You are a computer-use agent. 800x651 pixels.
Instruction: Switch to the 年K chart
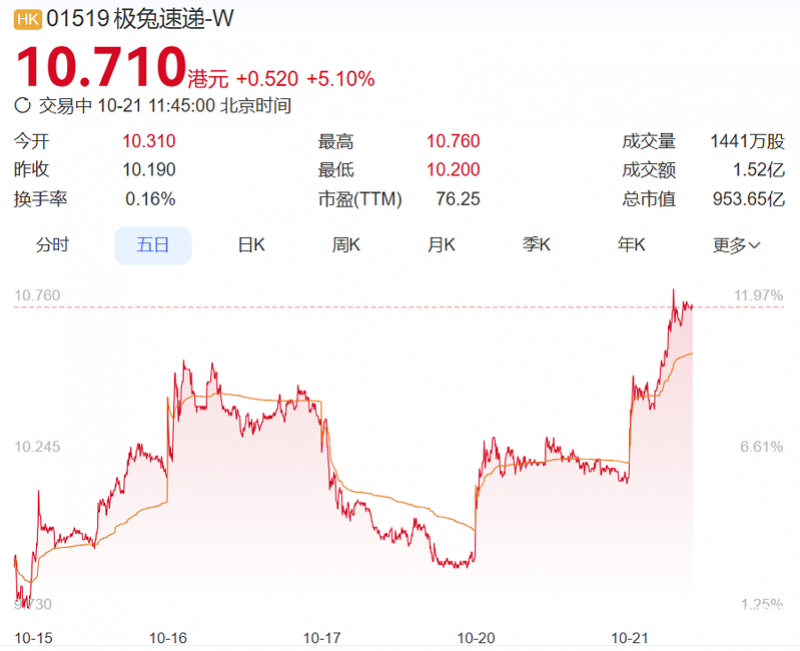(x=631, y=245)
